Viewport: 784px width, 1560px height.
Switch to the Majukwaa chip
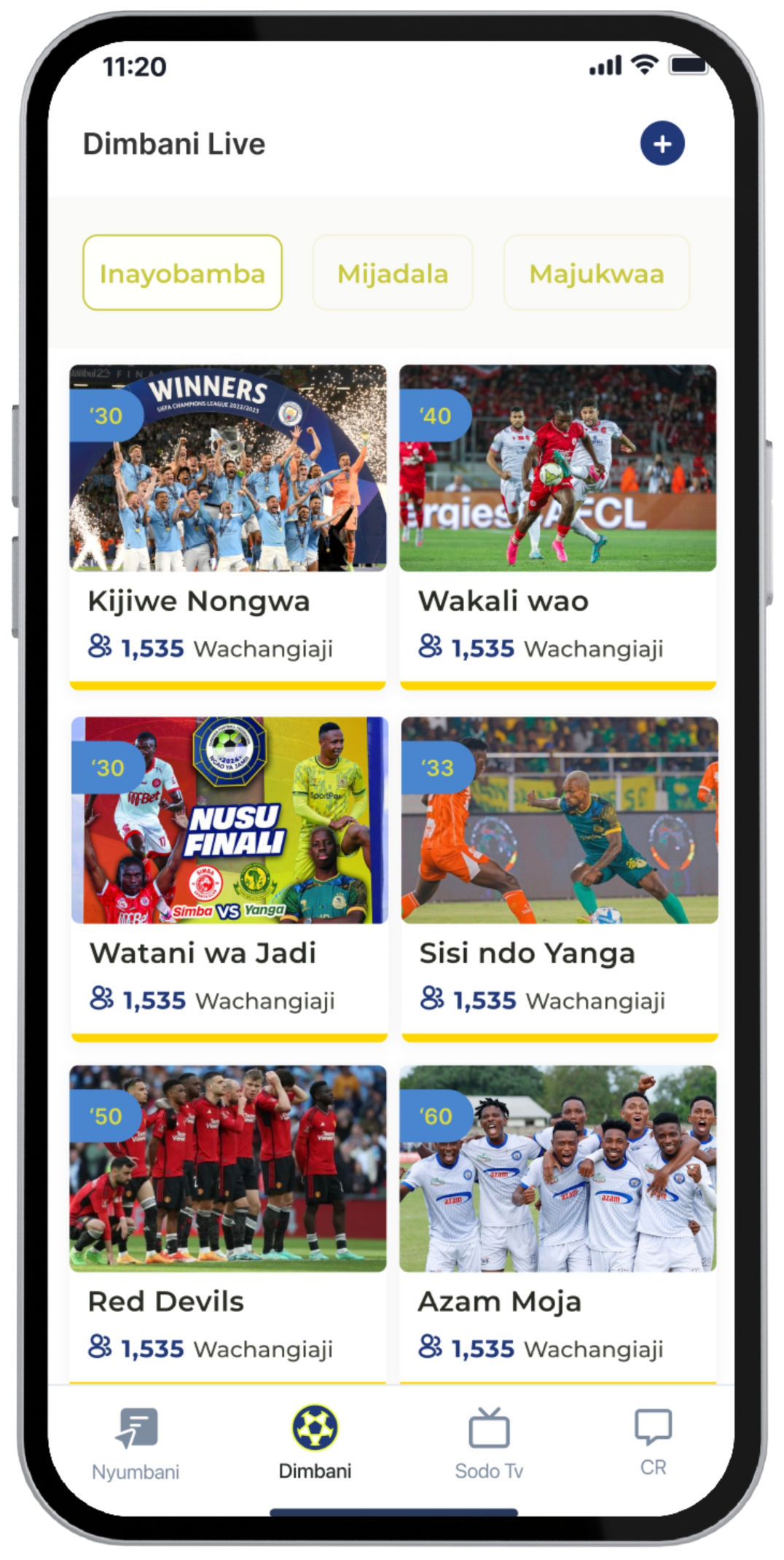(596, 273)
